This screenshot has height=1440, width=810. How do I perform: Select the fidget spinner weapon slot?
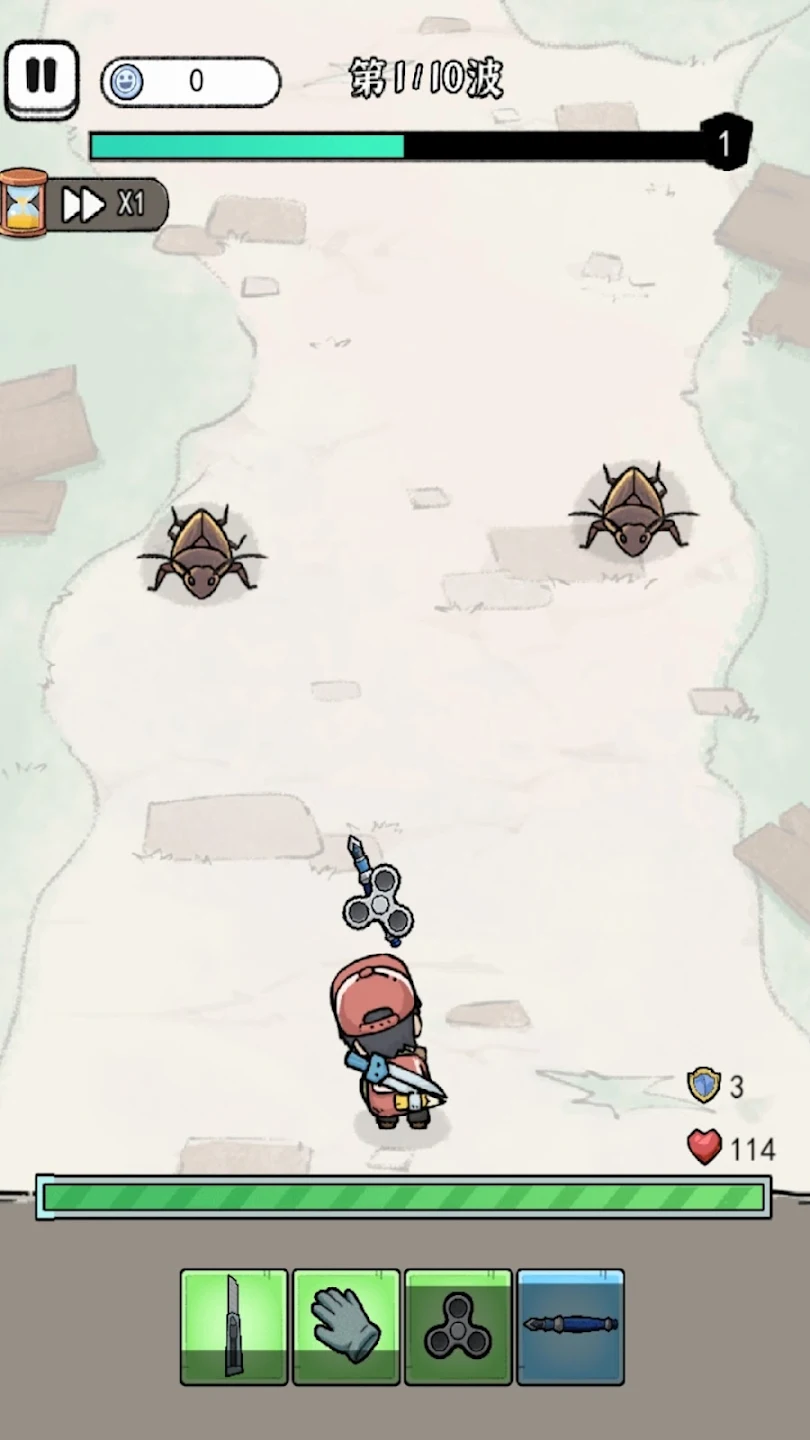point(458,1327)
